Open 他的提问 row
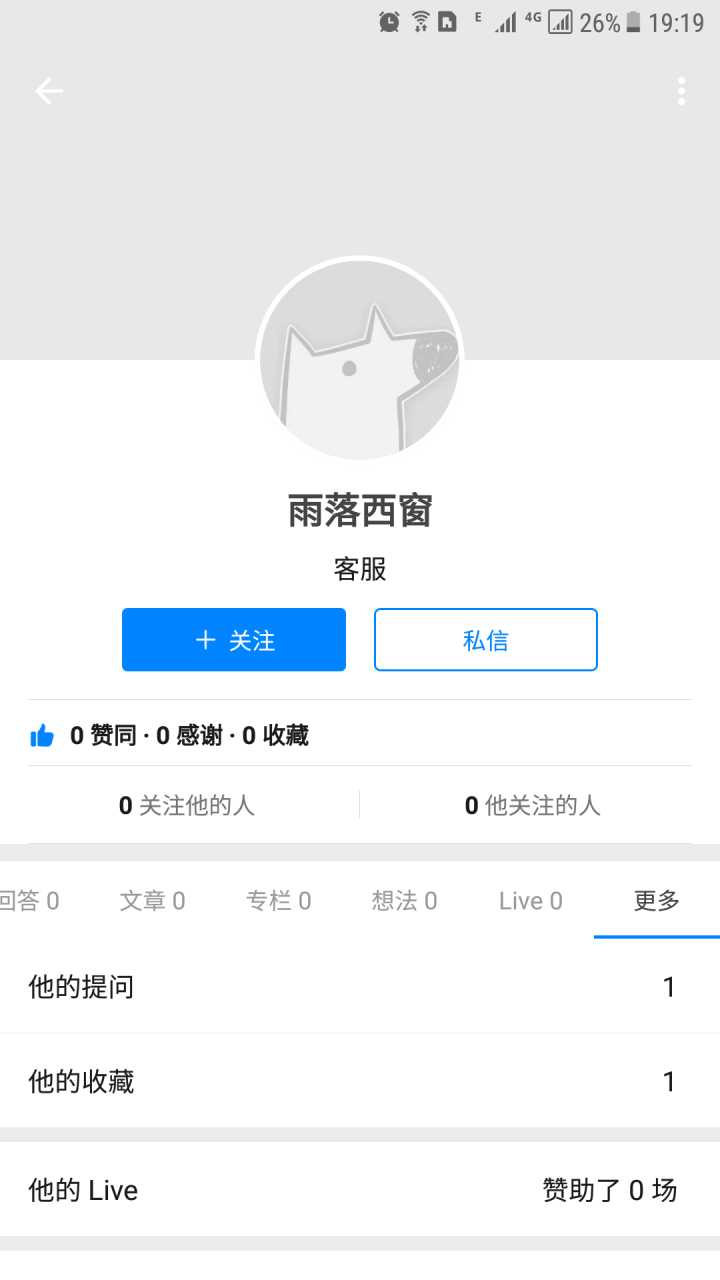Image resolution: width=720 pixels, height=1280 pixels. click(x=360, y=987)
